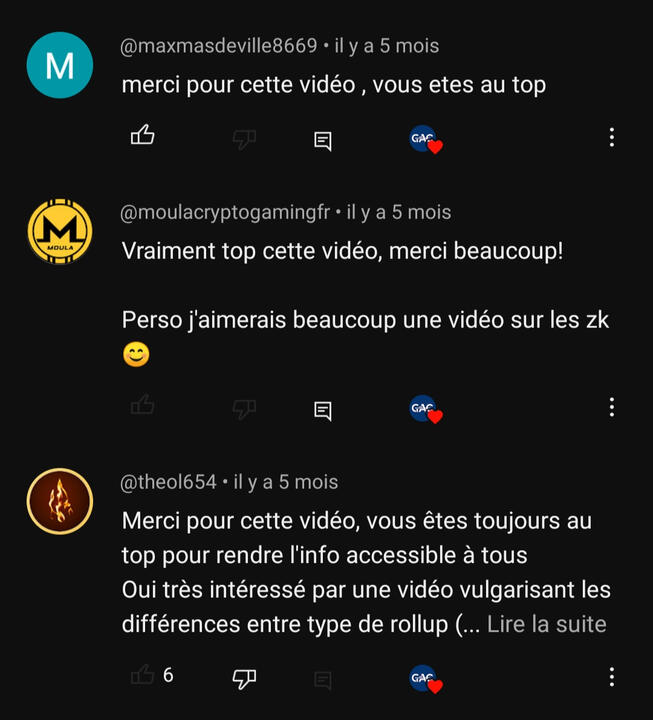Image resolution: width=653 pixels, height=720 pixels.
Task: View @theol654's profile picture
Action: coord(60,500)
